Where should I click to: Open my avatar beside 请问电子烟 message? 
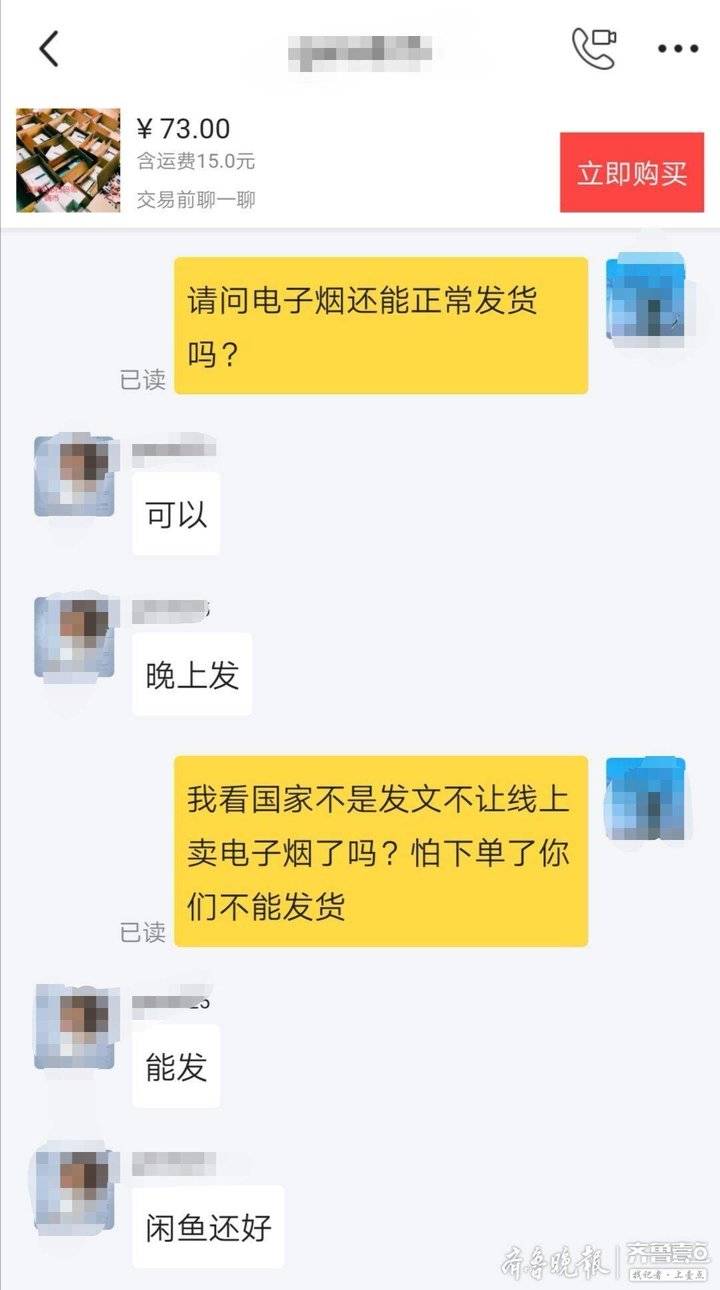point(646,296)
